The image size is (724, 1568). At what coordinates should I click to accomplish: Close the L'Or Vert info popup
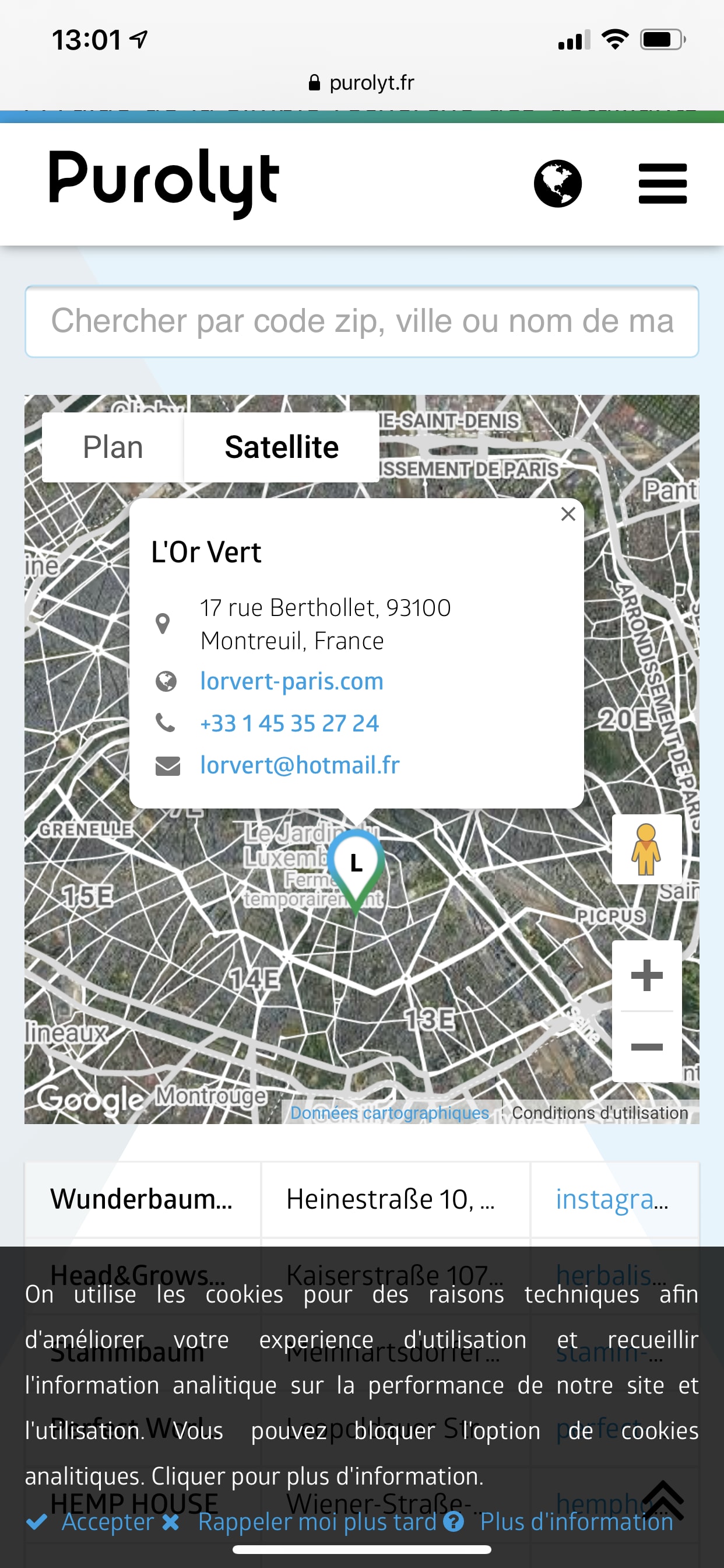click(x=568, y=514)
